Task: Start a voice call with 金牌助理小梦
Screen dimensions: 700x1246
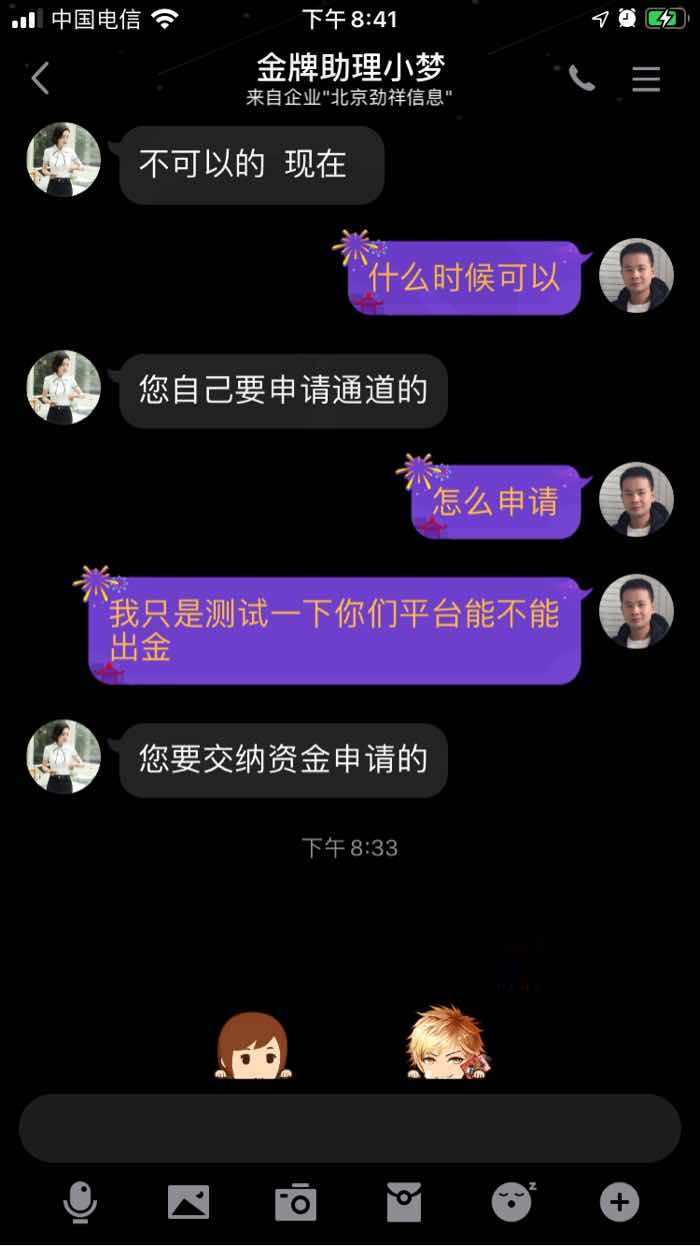Action: [582, 78]
